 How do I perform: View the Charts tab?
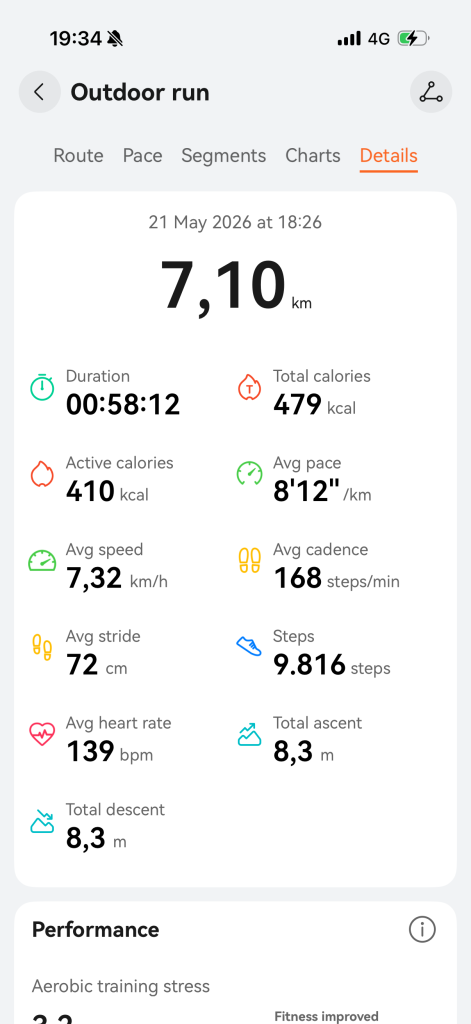(x=313, y=155)
